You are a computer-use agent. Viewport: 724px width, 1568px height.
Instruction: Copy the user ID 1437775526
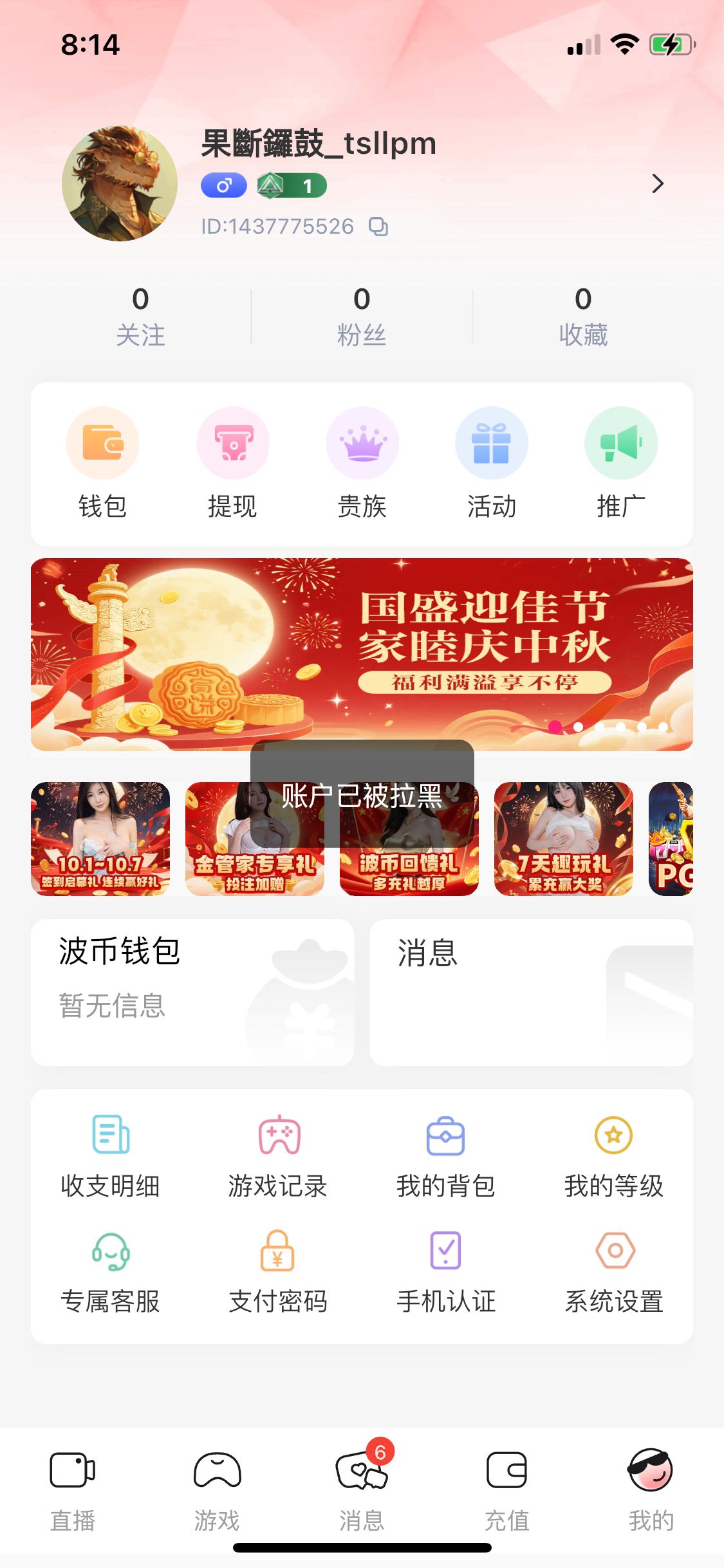378,227
